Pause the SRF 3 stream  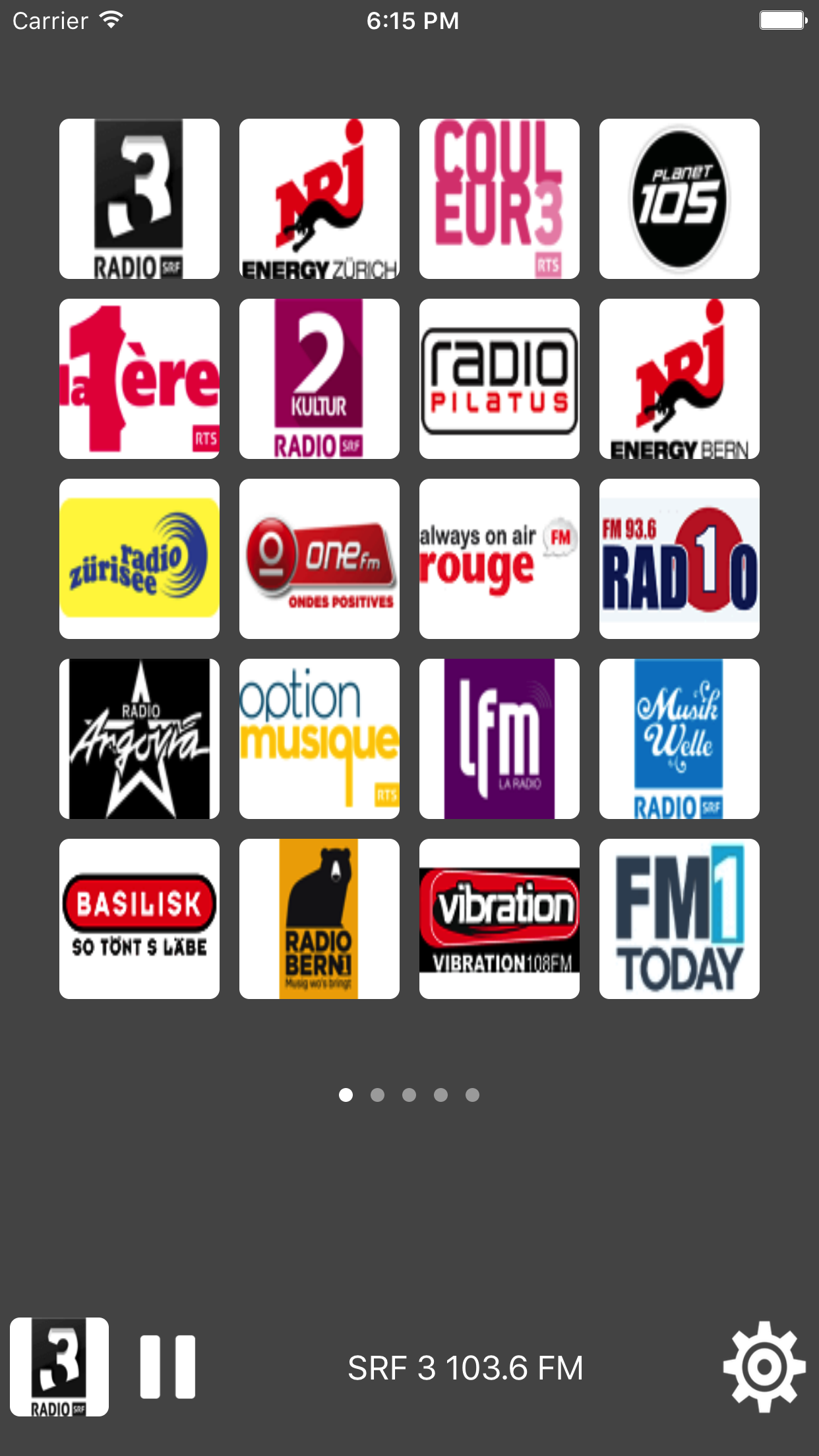point(167,1367)
